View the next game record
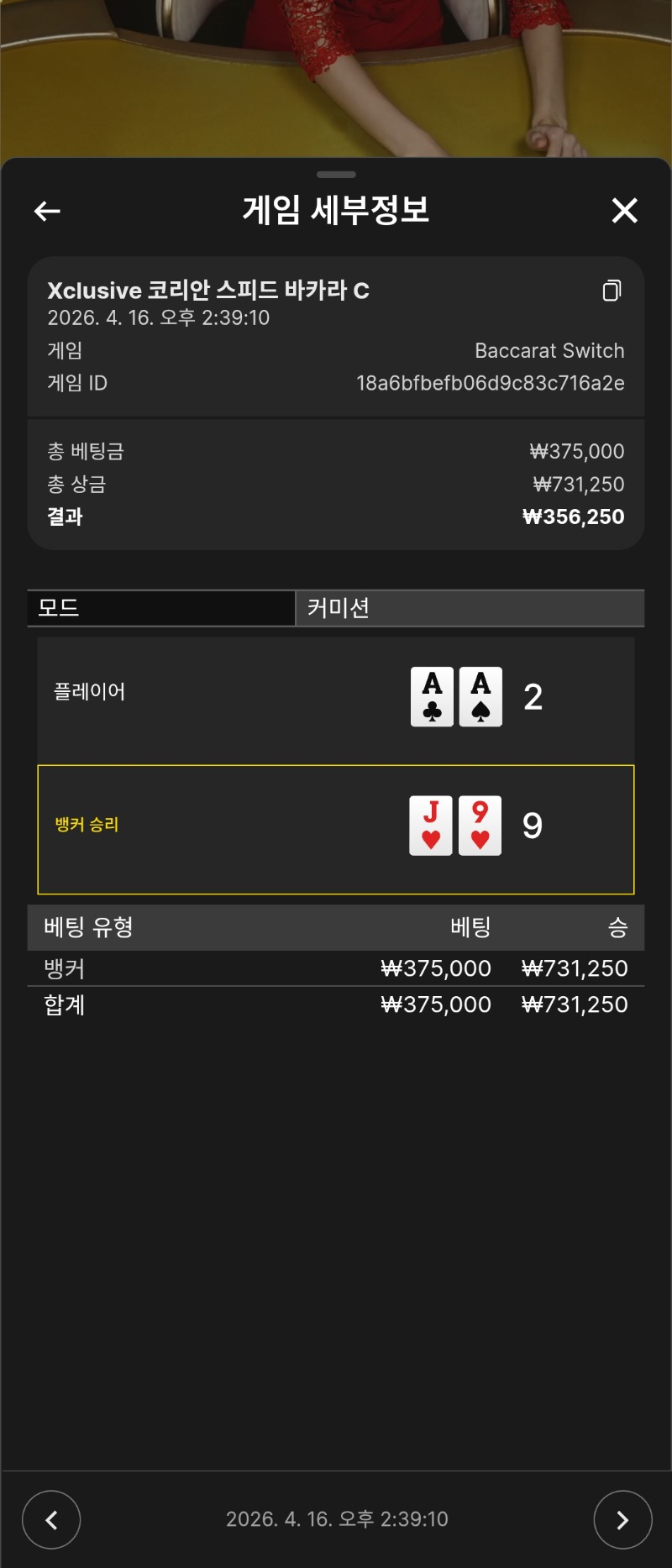Viewport: 672px width, 1568px height. tap(622, 1518)
